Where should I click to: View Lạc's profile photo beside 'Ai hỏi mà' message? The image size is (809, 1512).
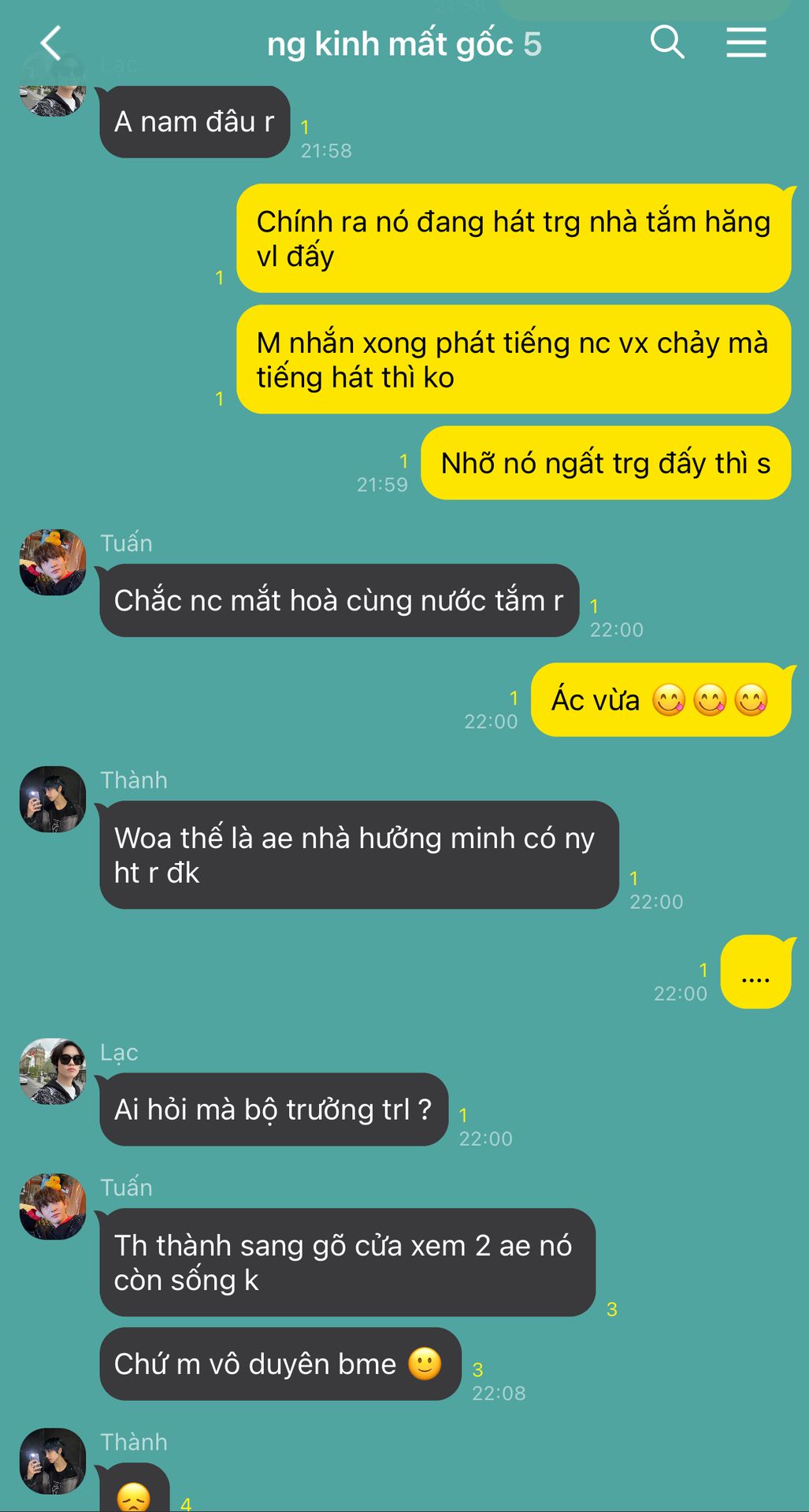pos(53,1071)
